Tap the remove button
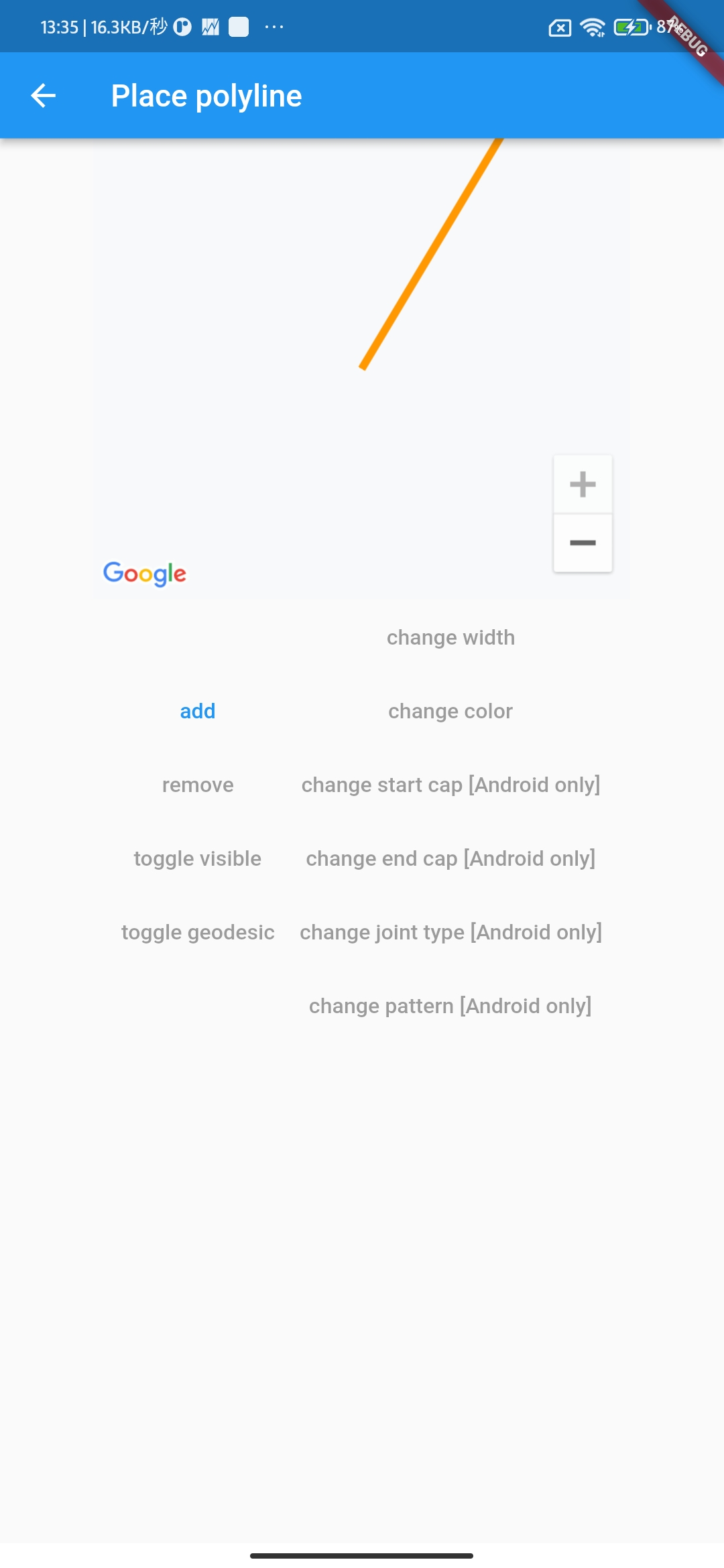Viewport: 724px width, 1568px height. (198, 785)
